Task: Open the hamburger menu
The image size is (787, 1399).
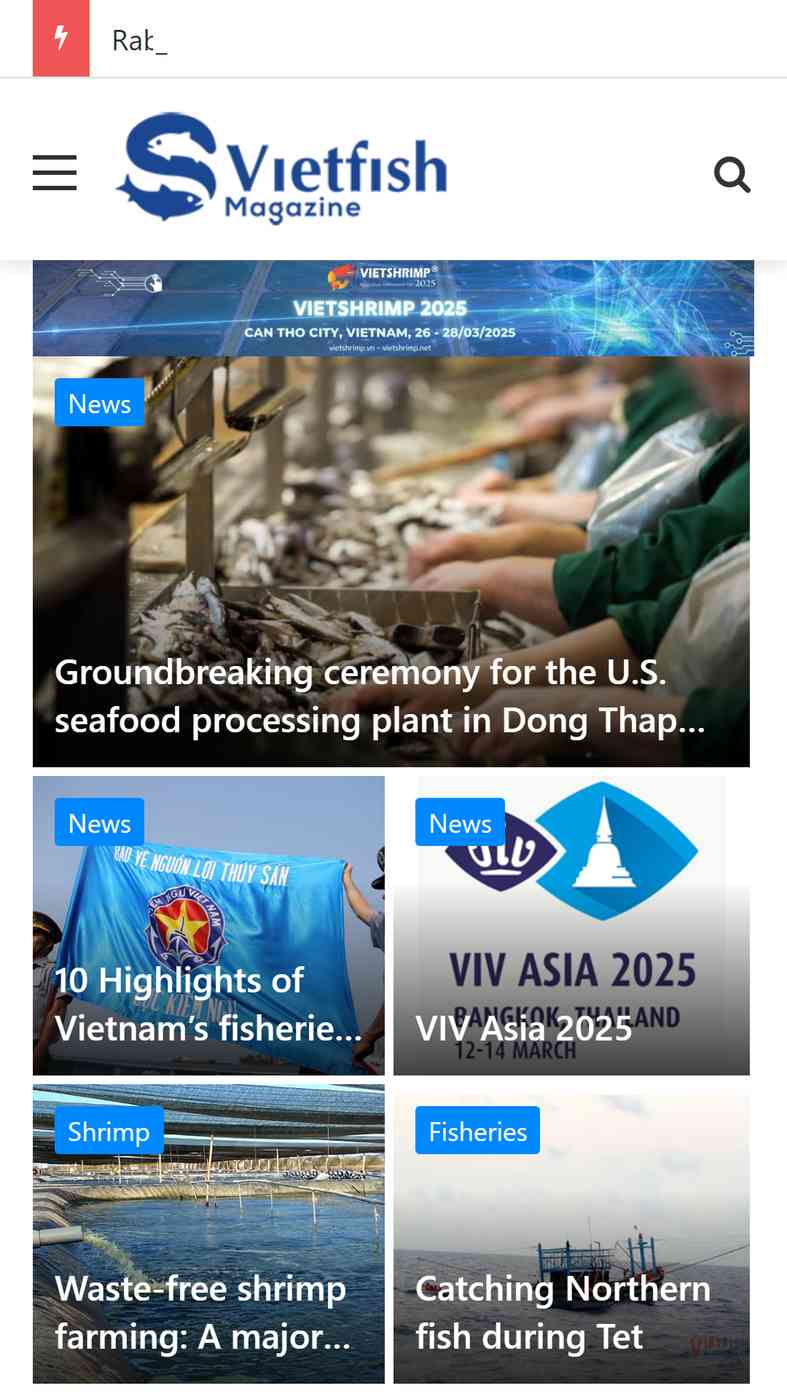Action: (x=55, y=173)
